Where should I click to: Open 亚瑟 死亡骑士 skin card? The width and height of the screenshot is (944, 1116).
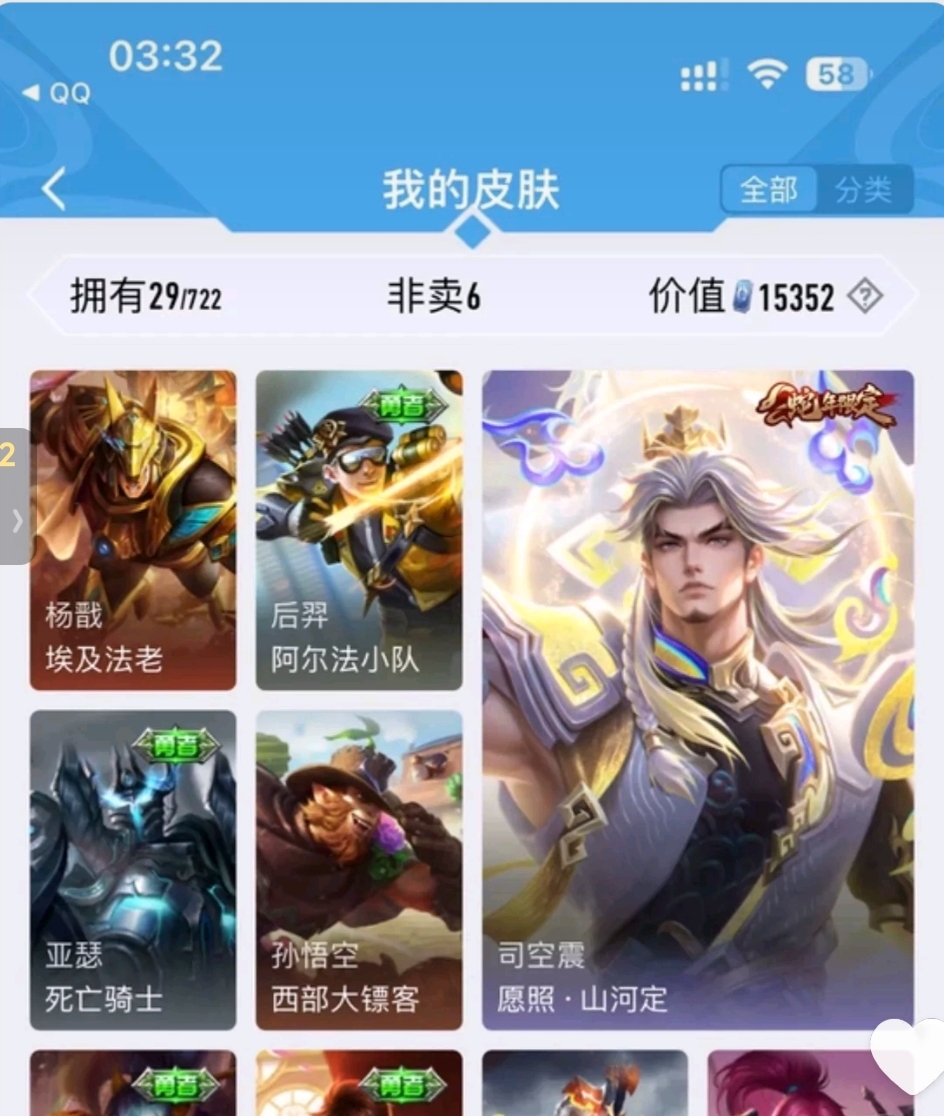tap(133, 870)
